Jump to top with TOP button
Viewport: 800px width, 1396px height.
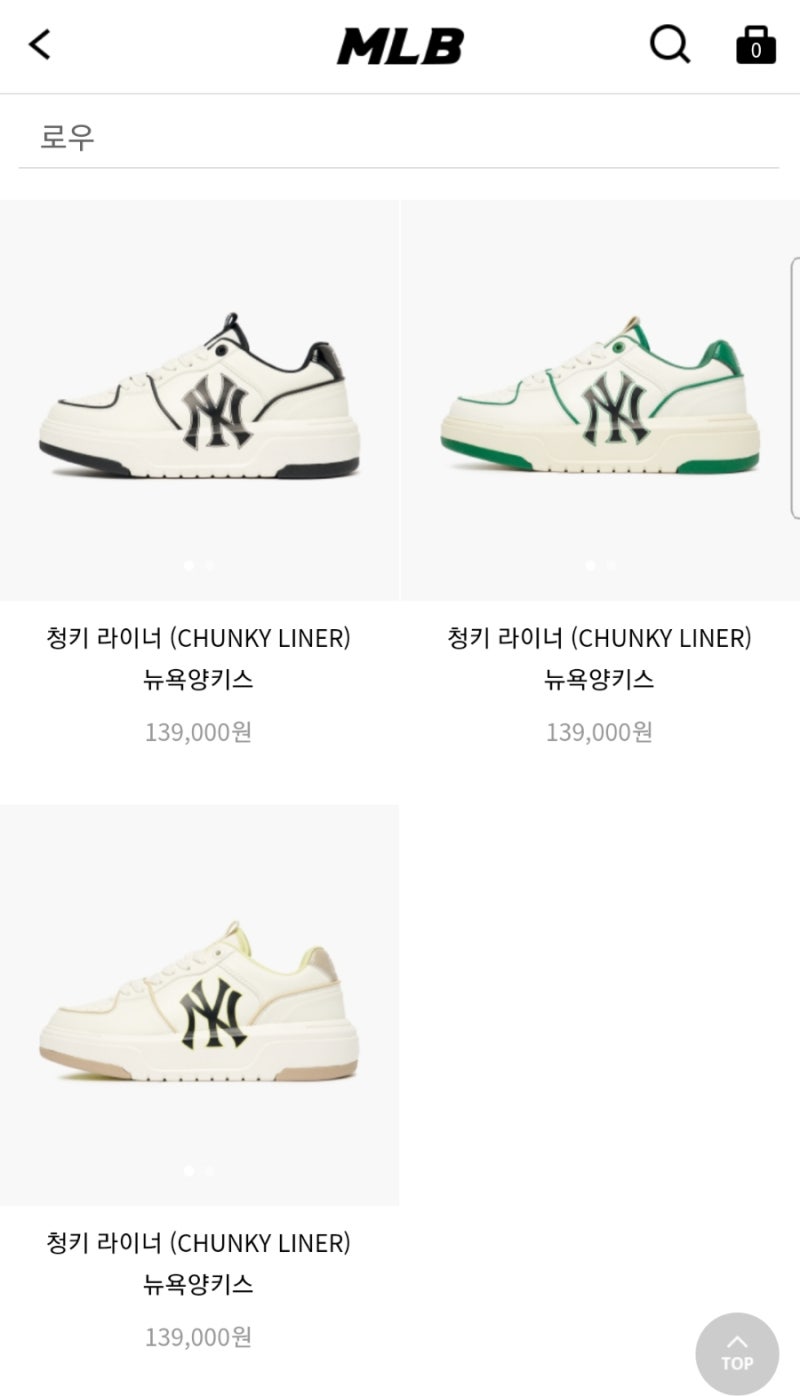coord(737,1354)
